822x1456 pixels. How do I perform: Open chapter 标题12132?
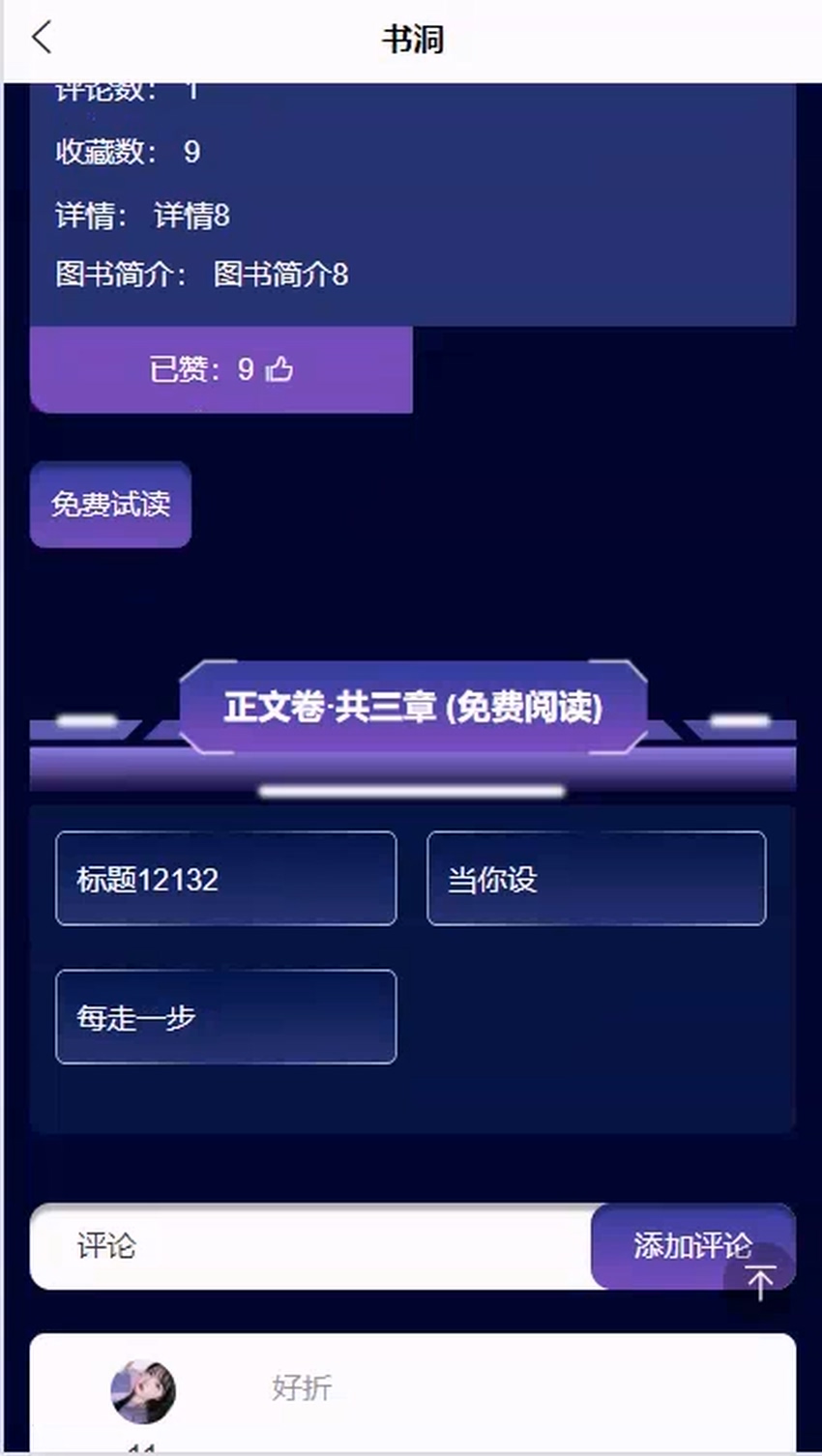click(225, 879)
